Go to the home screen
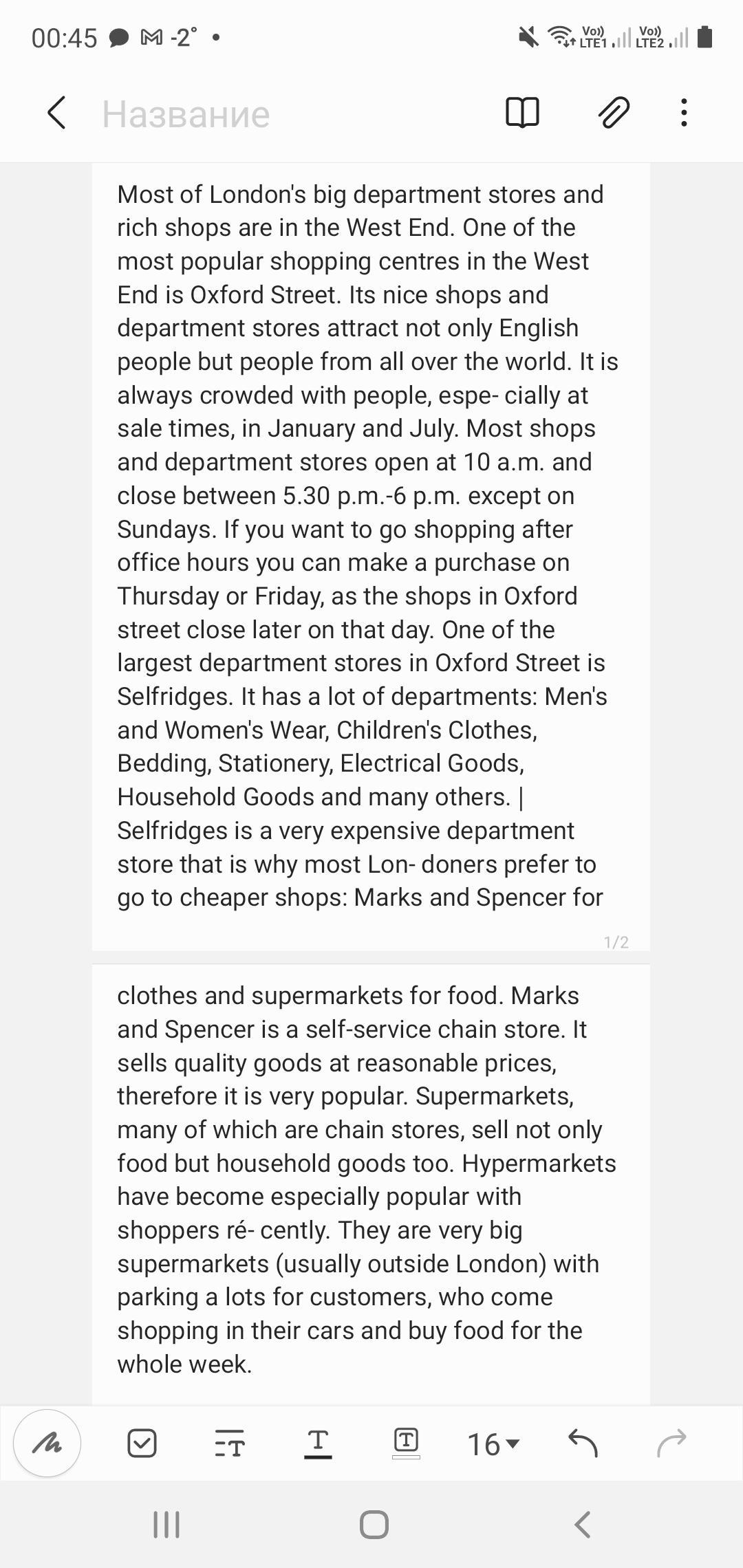This screenshot has height=1568, width=743. 374,1525
